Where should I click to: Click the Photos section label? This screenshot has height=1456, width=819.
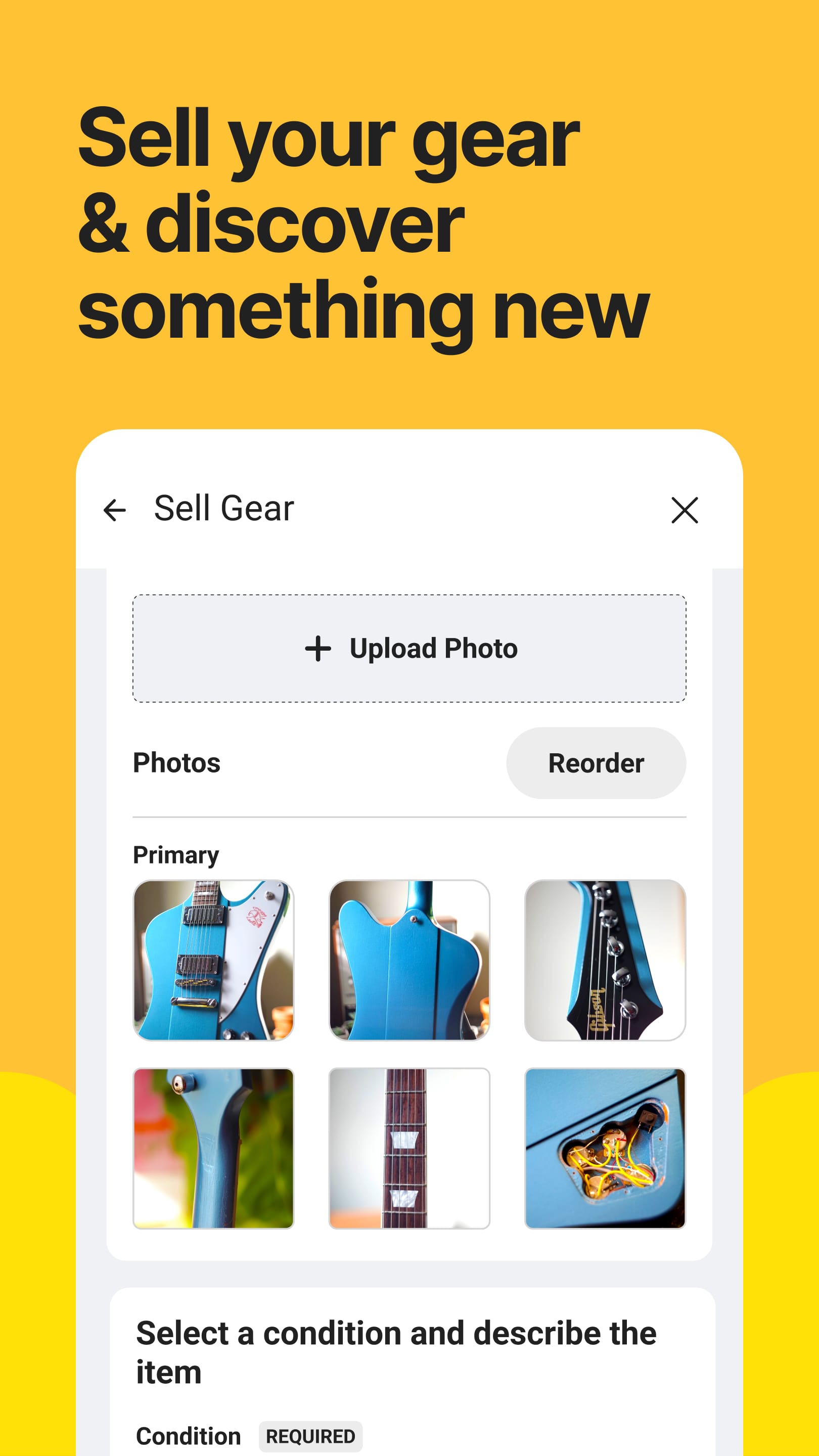(176, 762)
